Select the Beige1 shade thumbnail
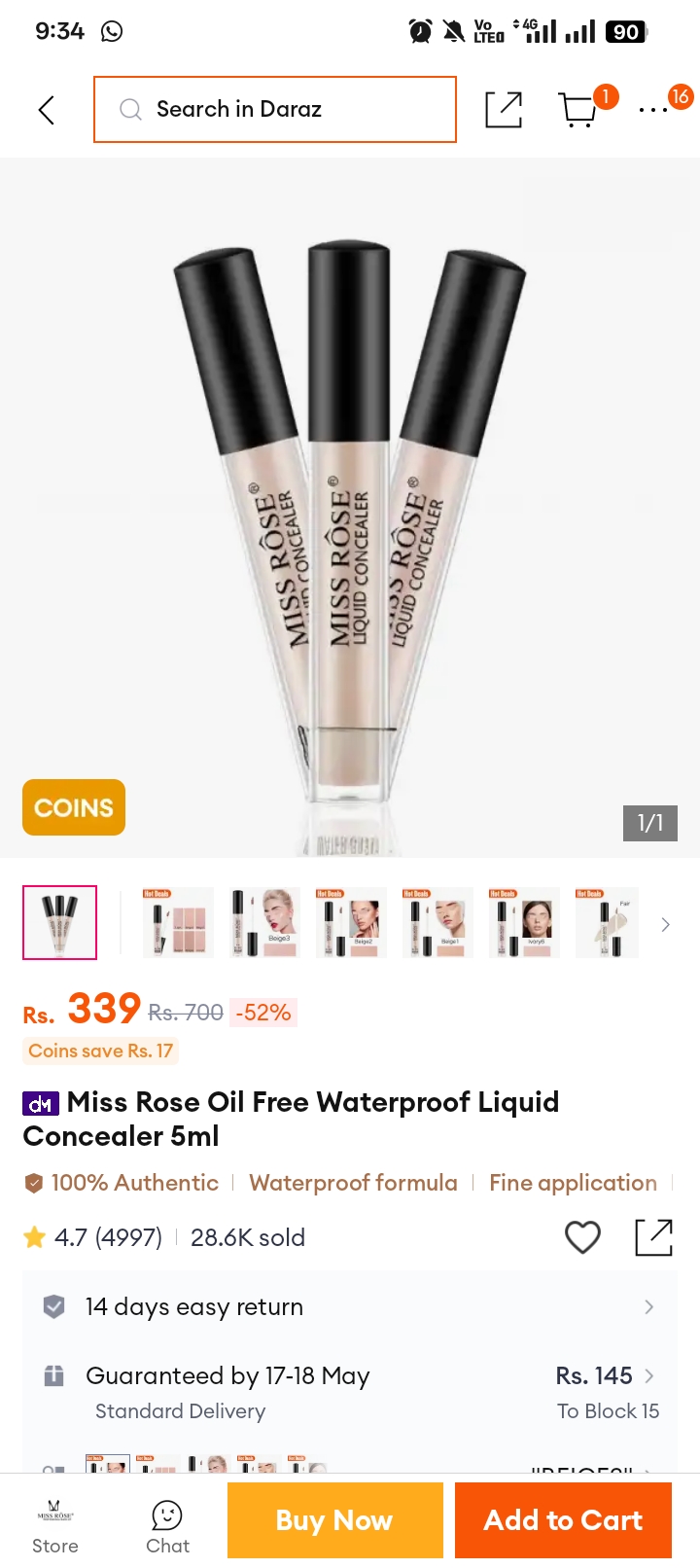 [x=437, y=922]
